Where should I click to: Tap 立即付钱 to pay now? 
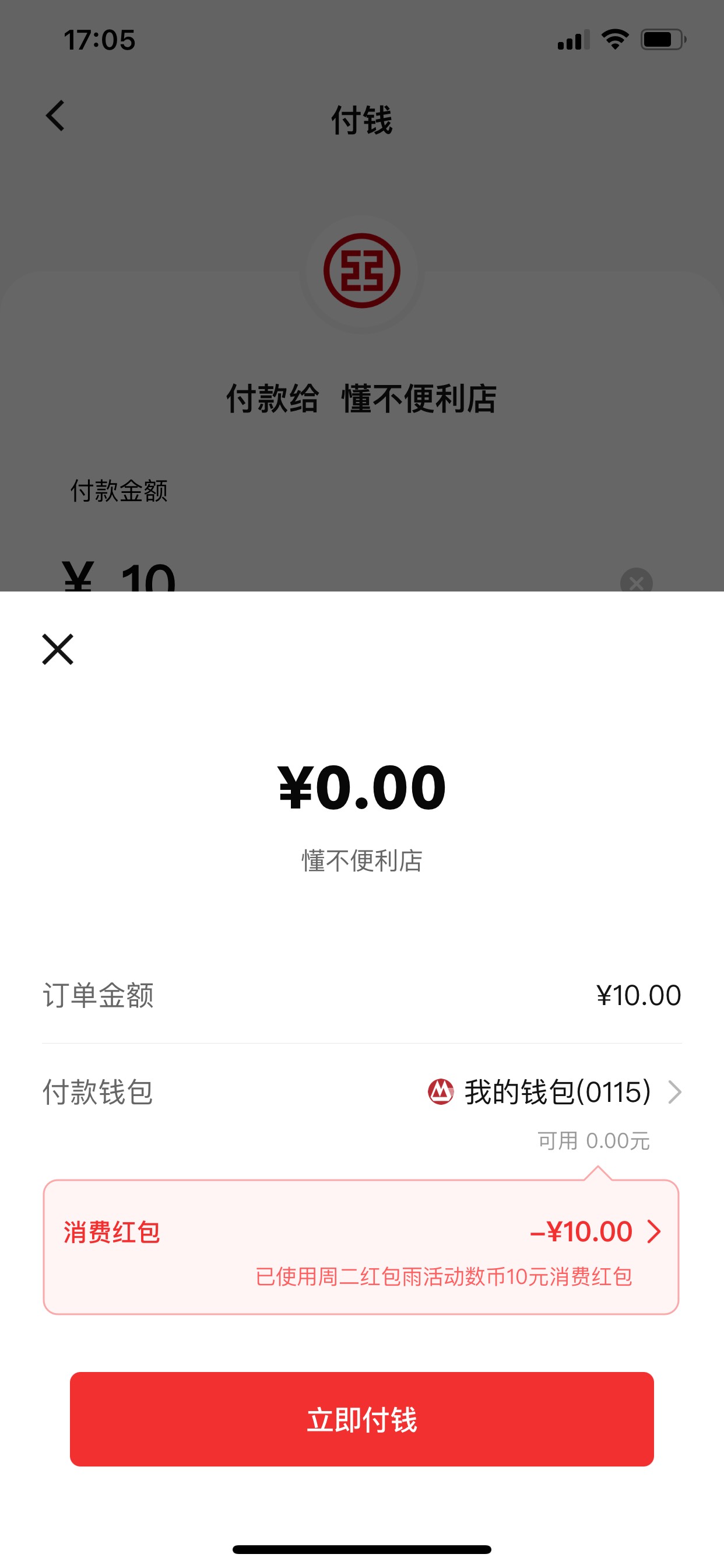(361, 1419)
